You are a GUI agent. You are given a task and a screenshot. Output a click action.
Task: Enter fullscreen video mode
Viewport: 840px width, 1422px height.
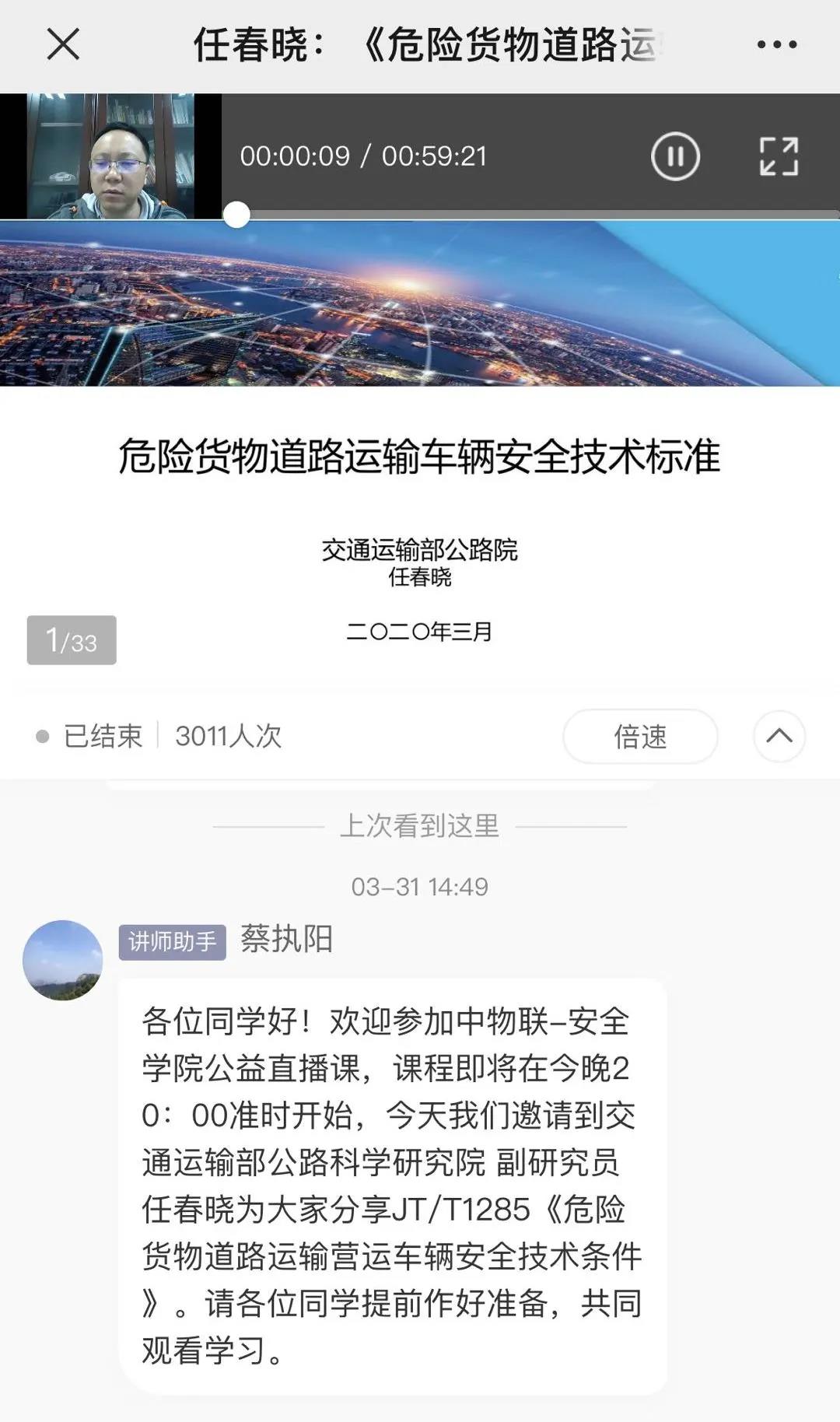(779, 156)
